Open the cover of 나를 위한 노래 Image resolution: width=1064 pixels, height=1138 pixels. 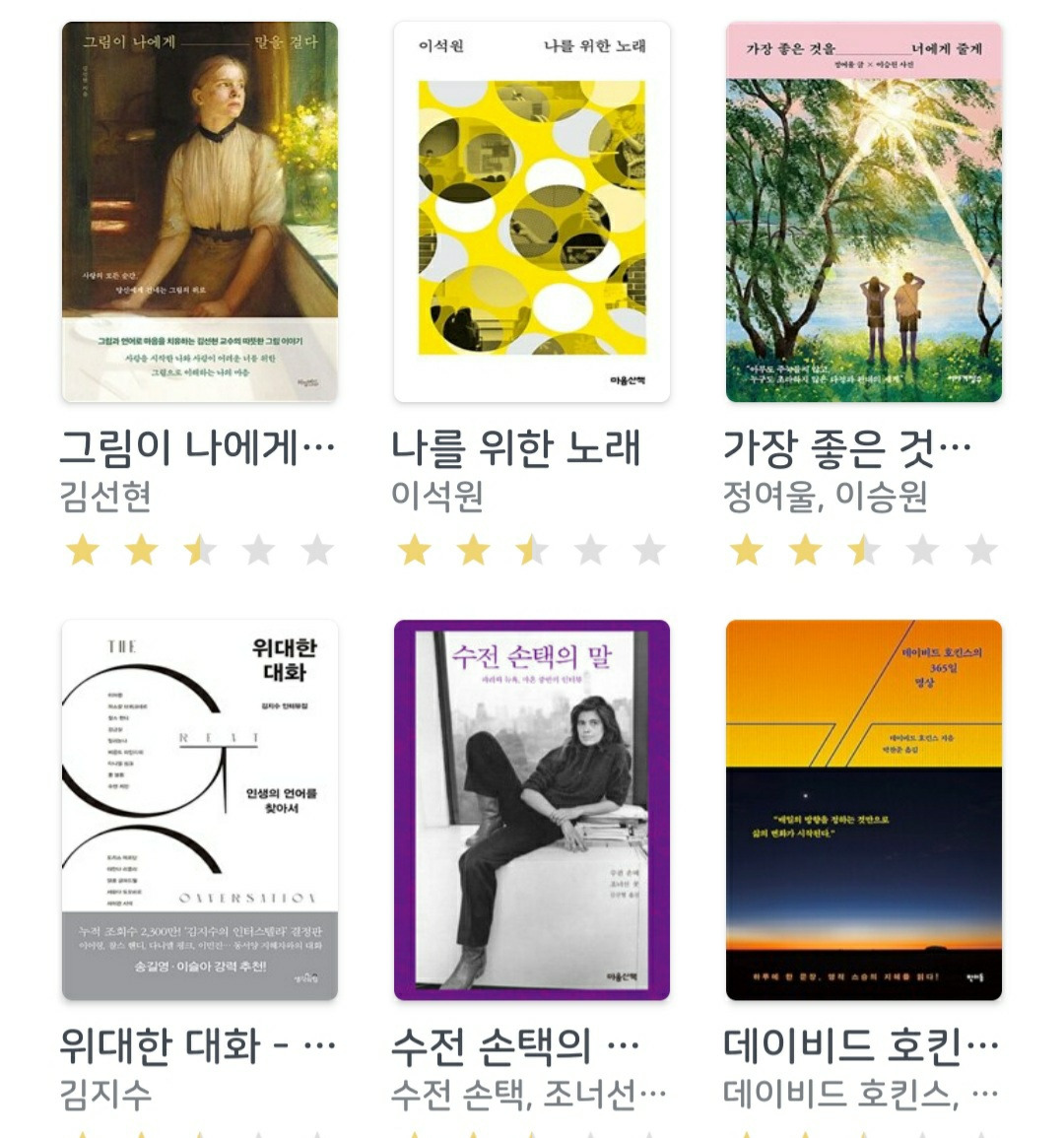pyautogui.click(x=532, y=212)
